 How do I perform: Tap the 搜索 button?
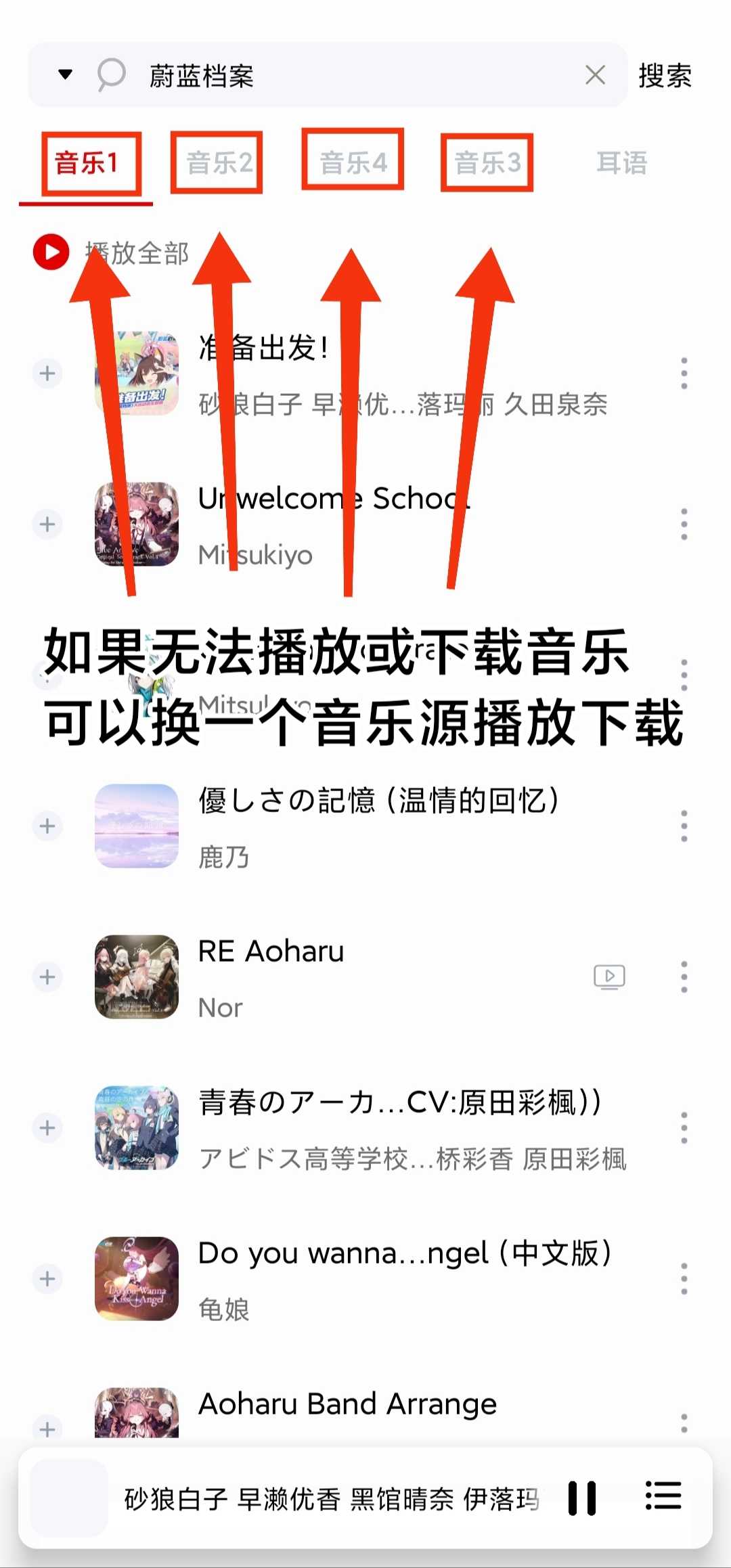pos(665,76)
